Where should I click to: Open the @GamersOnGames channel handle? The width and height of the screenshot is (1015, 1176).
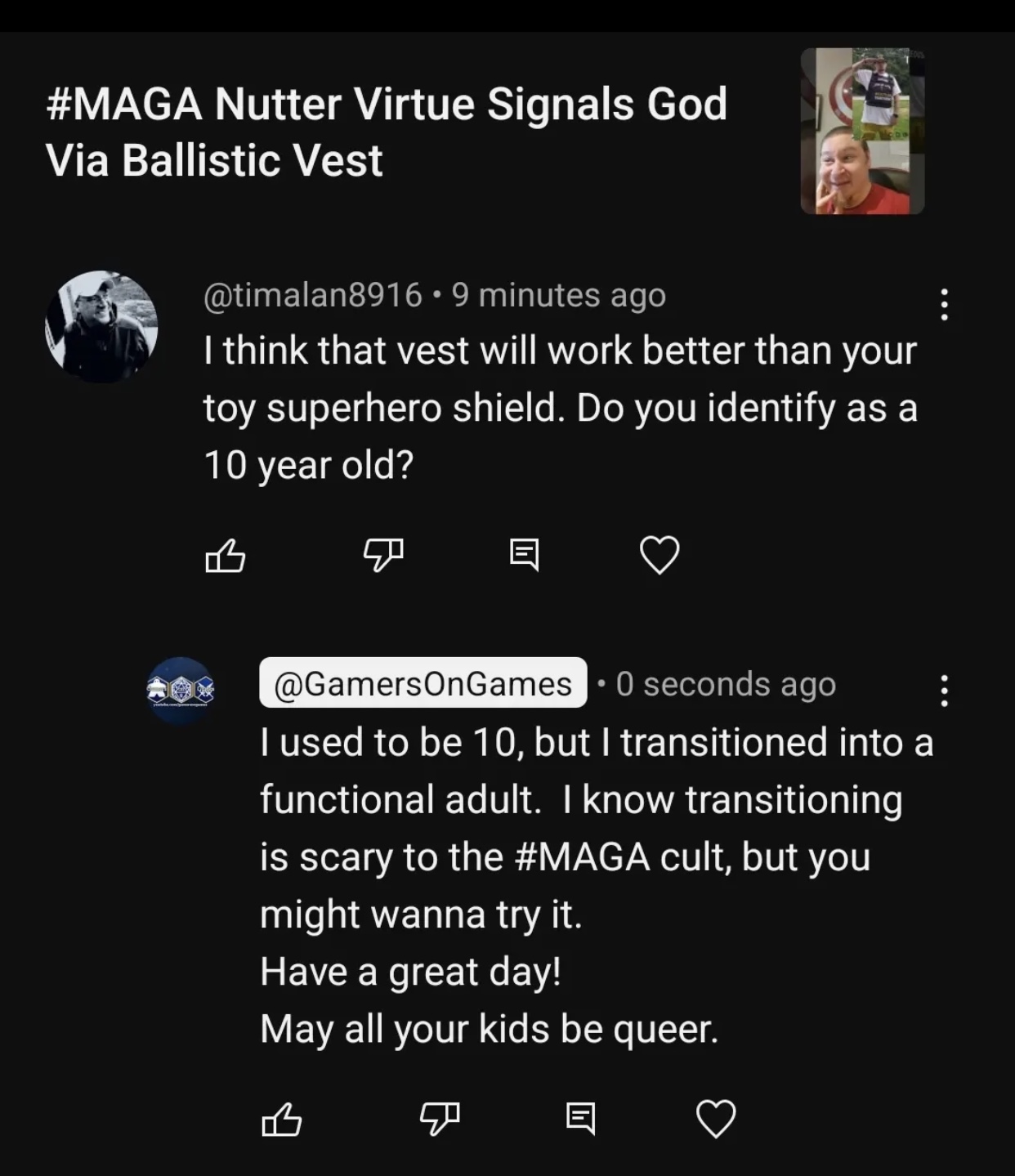[423, 683]
